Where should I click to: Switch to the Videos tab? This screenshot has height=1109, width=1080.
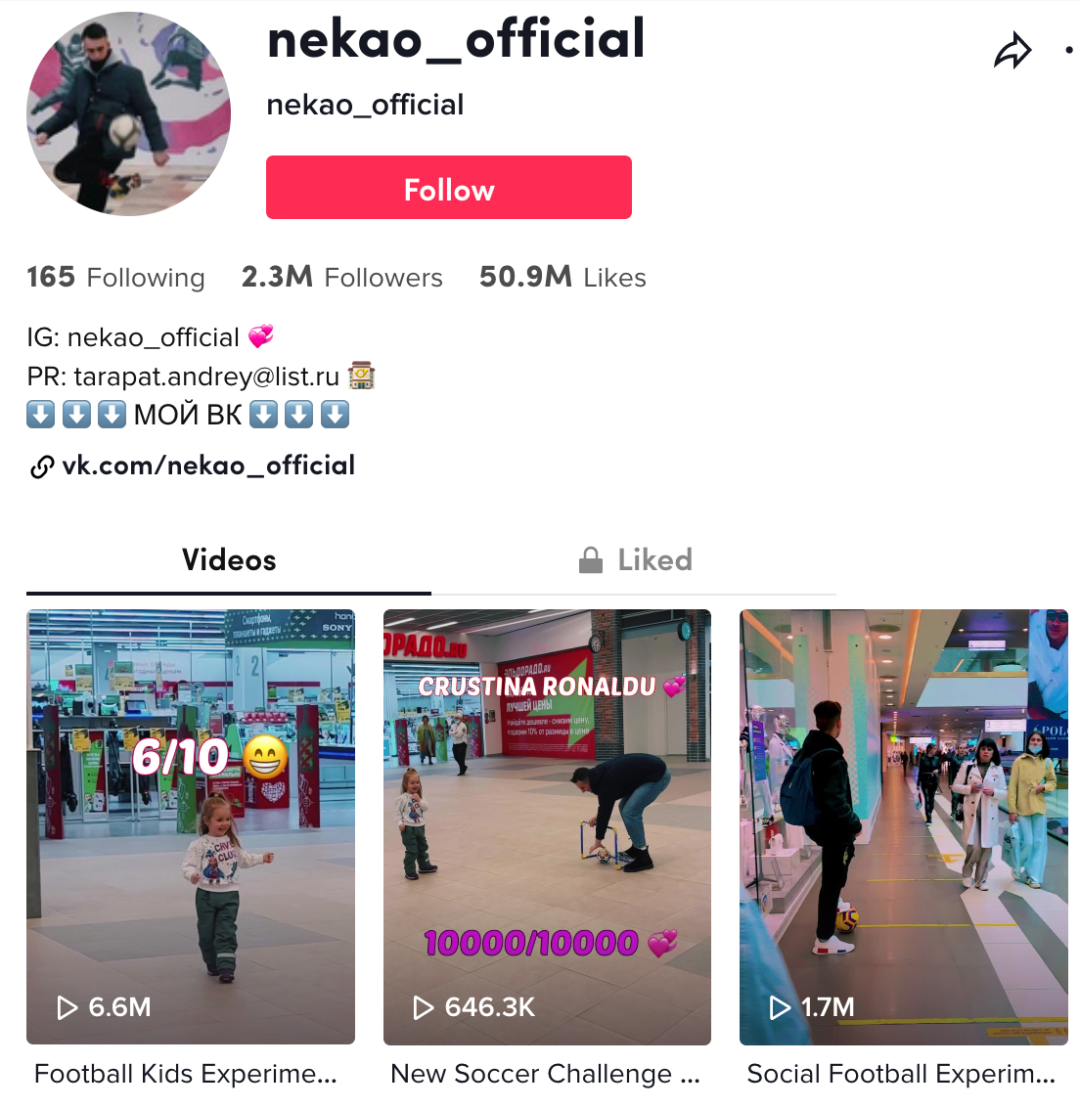(x=229, y=560)
